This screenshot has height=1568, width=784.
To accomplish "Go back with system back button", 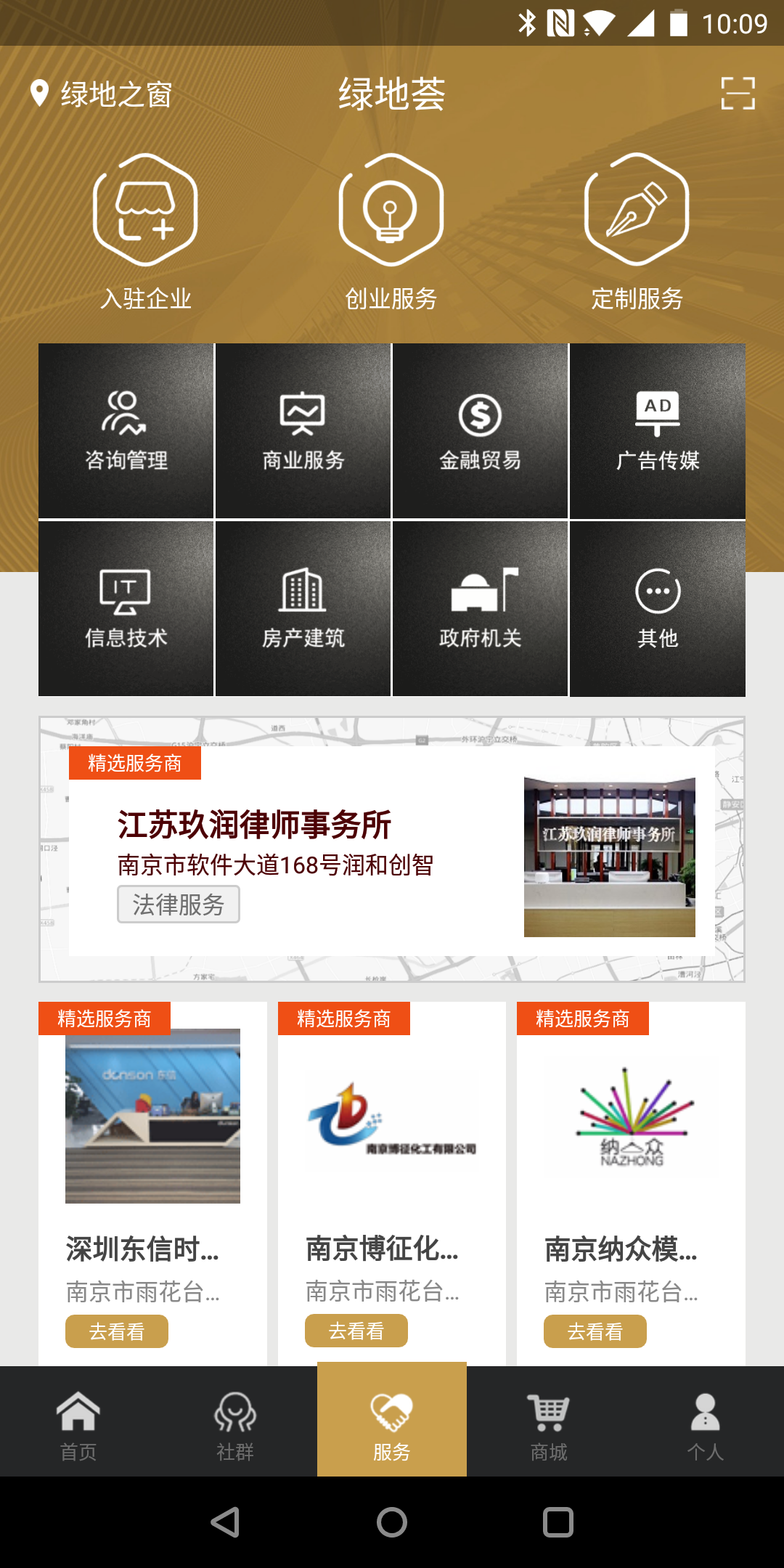I will pos(225,1522).
